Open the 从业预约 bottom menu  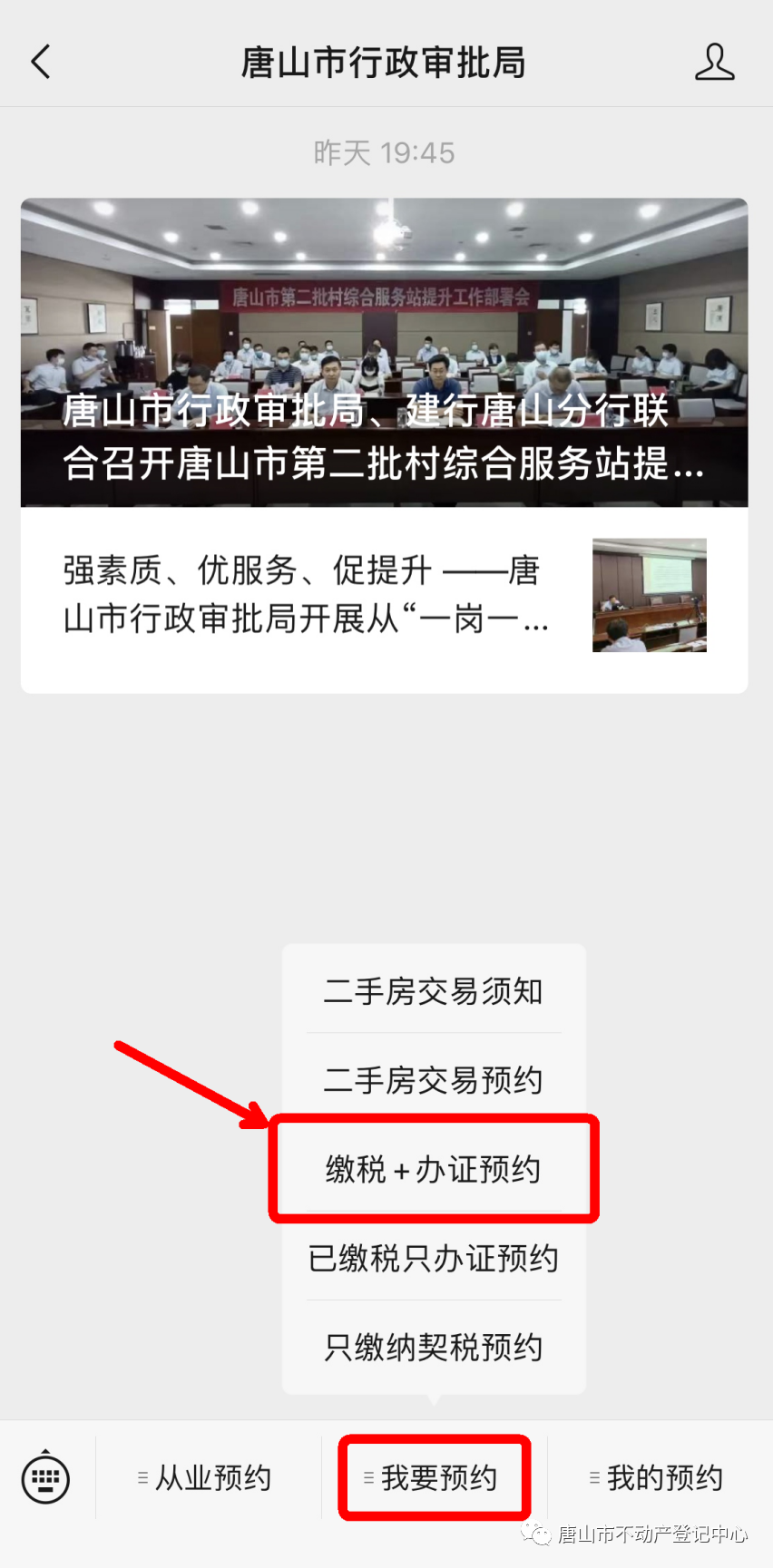click(207, 1478)
